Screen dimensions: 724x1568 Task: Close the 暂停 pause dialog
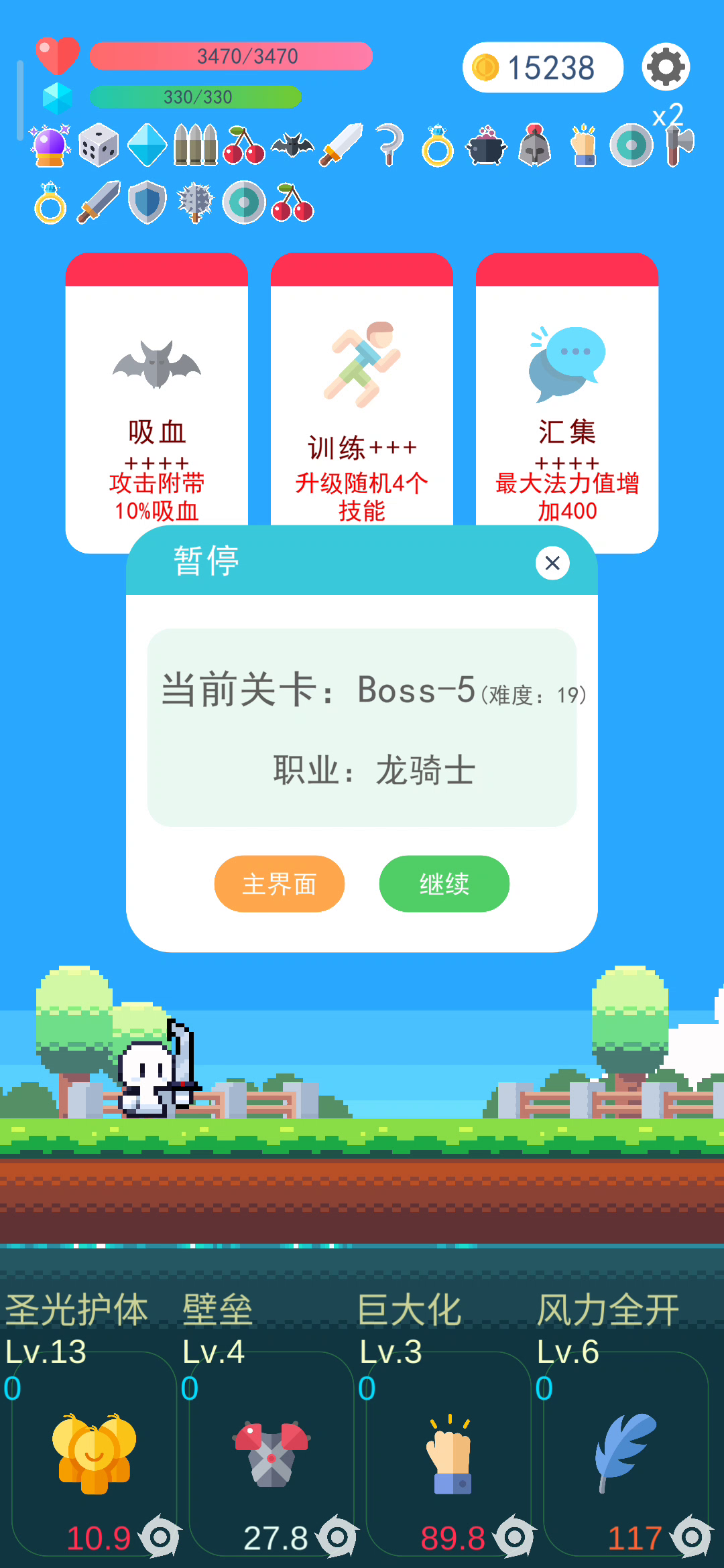click(x=552, y=563)
